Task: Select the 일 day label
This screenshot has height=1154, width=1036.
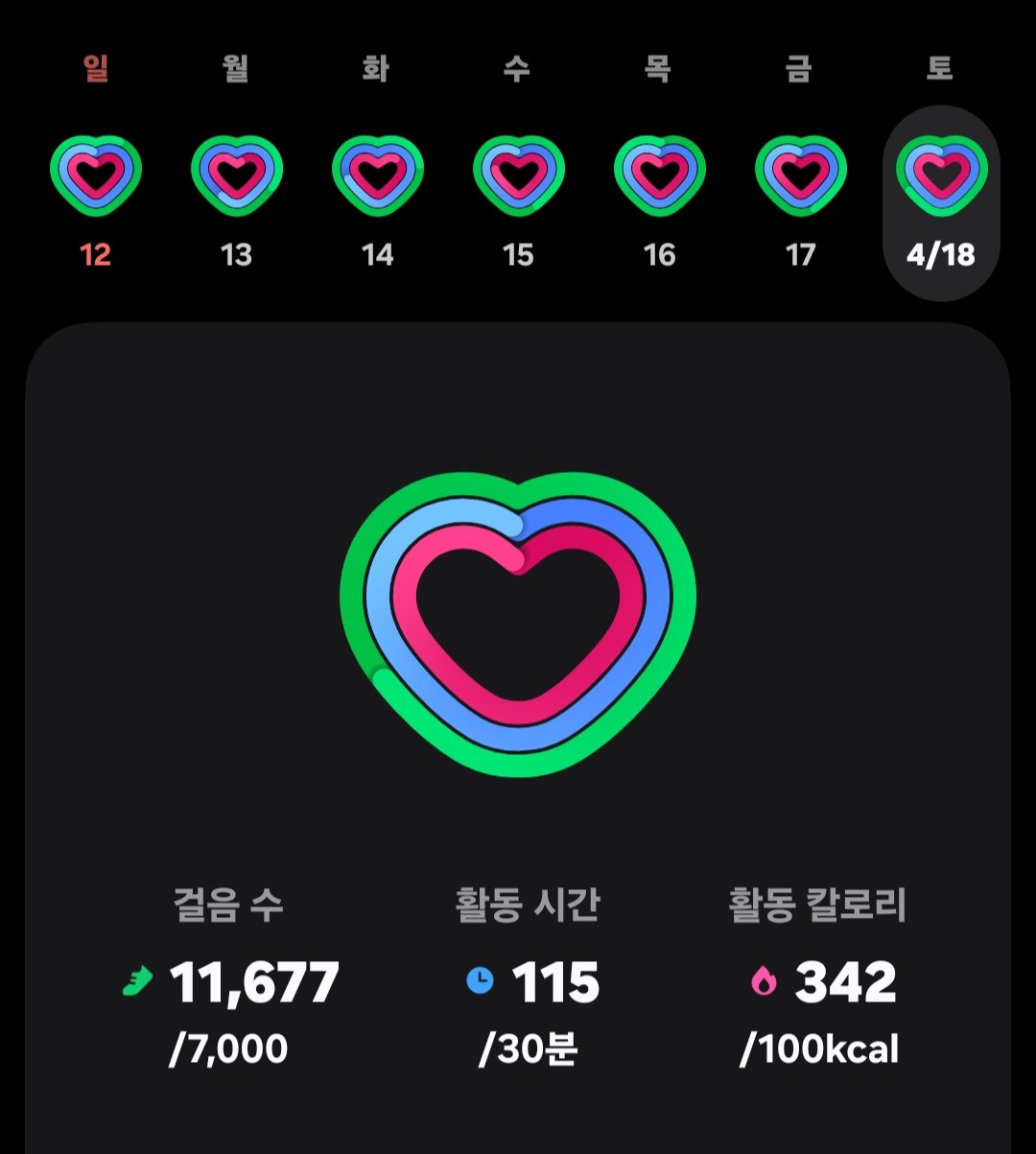Action: coord(92,69)
